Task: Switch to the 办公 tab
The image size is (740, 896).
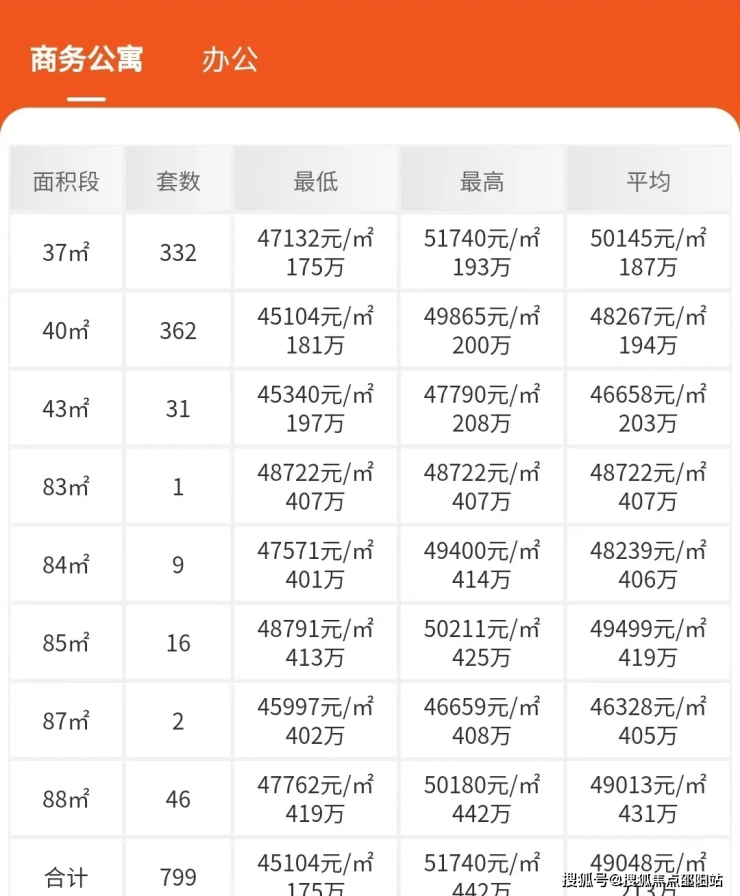Action: (229, 59)
